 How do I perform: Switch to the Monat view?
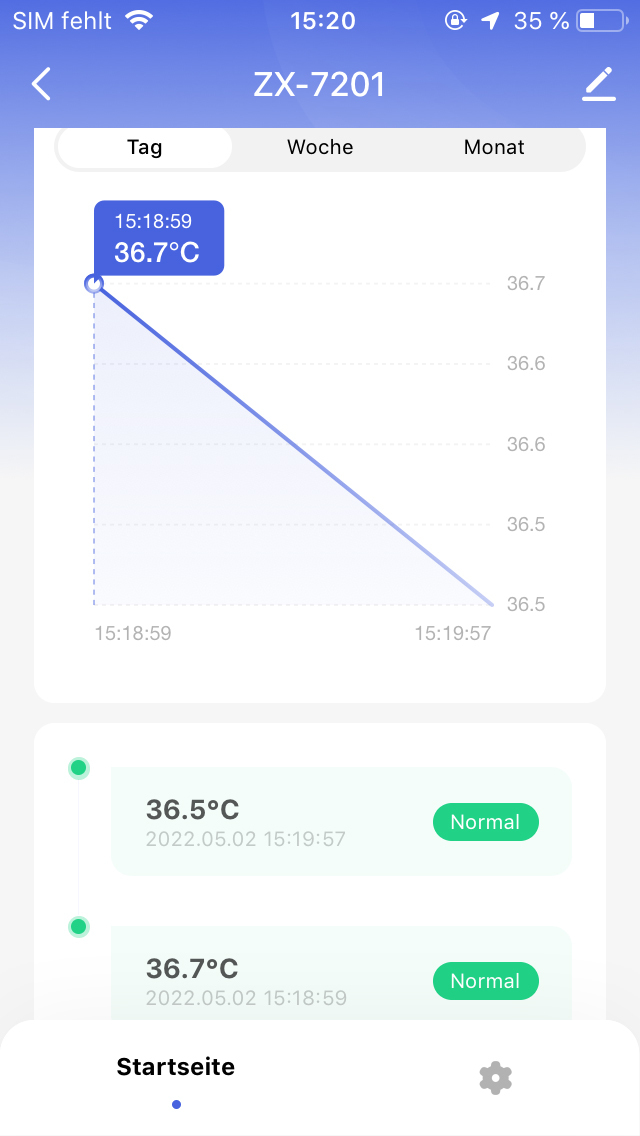coord(494,147)
